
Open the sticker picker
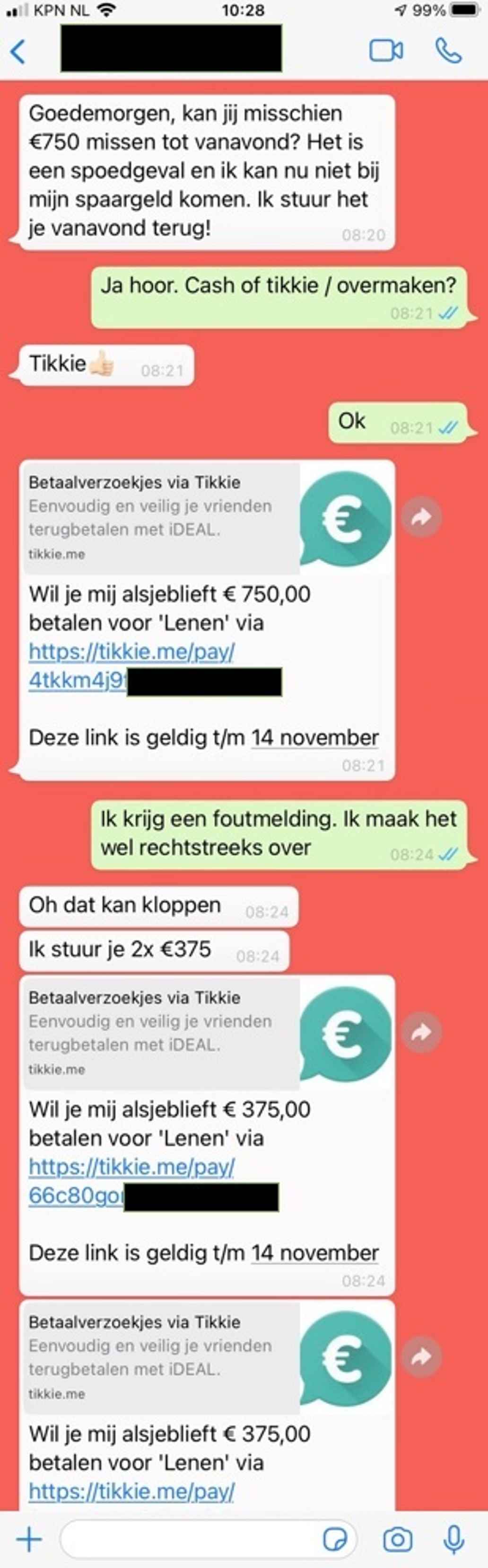coord(335,1540)
